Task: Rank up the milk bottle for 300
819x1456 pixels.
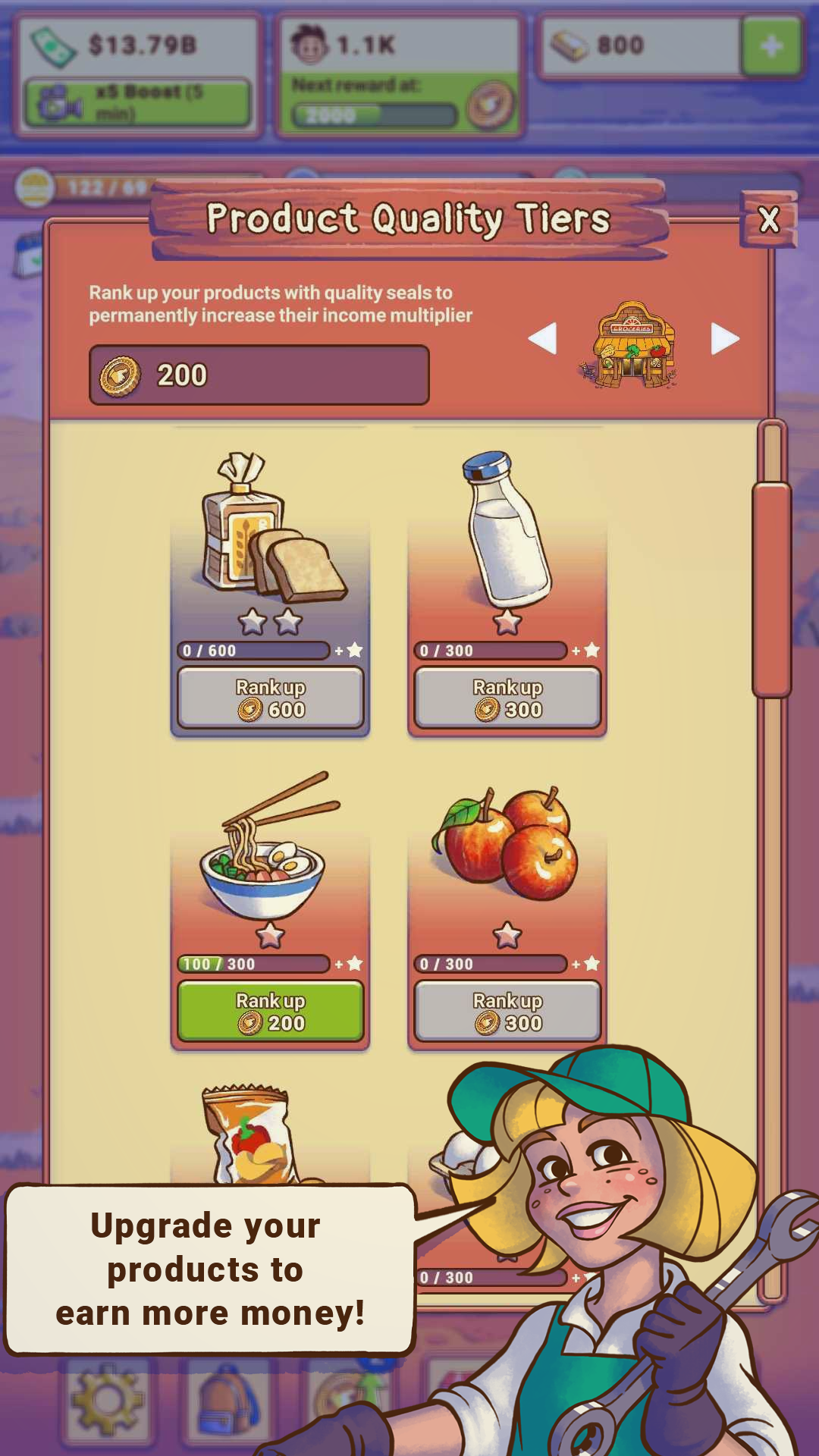Action: pos(507,698)
